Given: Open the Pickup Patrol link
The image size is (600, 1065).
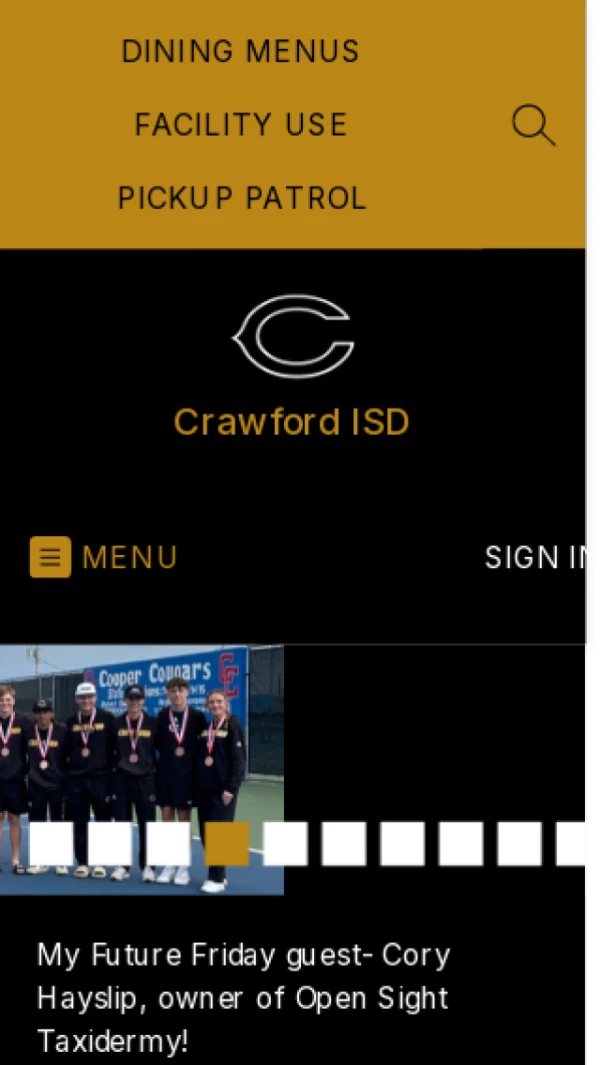Looking at the screenshot, I should tap(242, 198).
